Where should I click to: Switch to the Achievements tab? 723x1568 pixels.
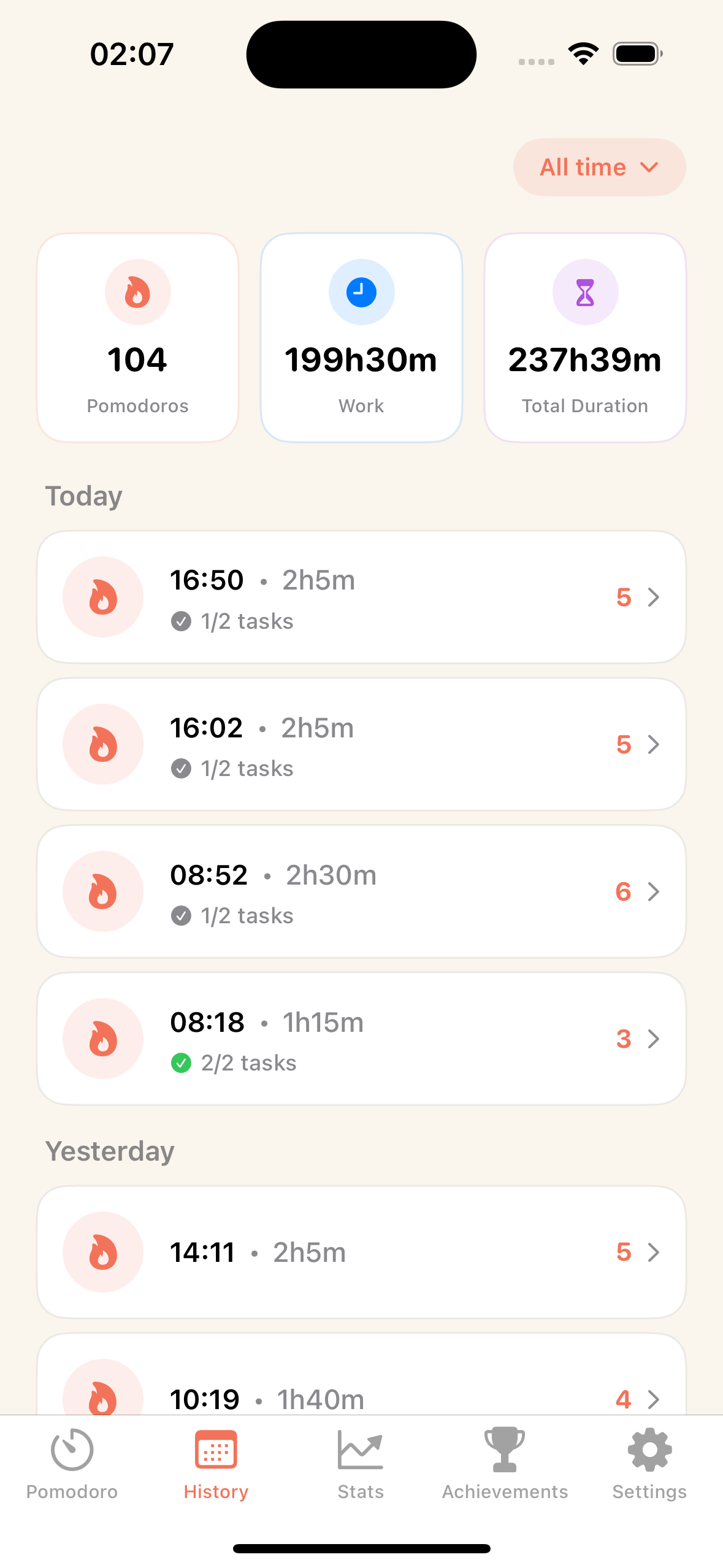[504, 1472]
